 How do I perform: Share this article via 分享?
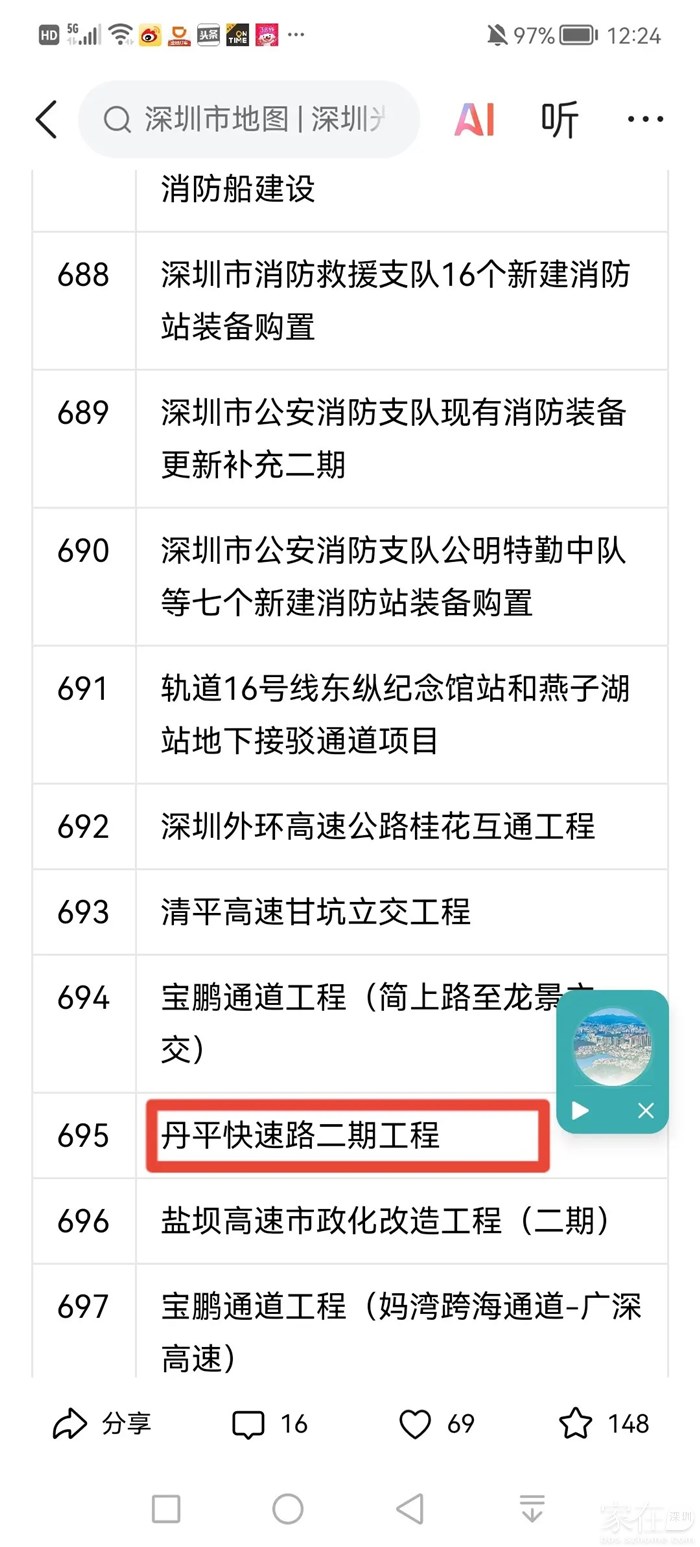pos(102,1423)
